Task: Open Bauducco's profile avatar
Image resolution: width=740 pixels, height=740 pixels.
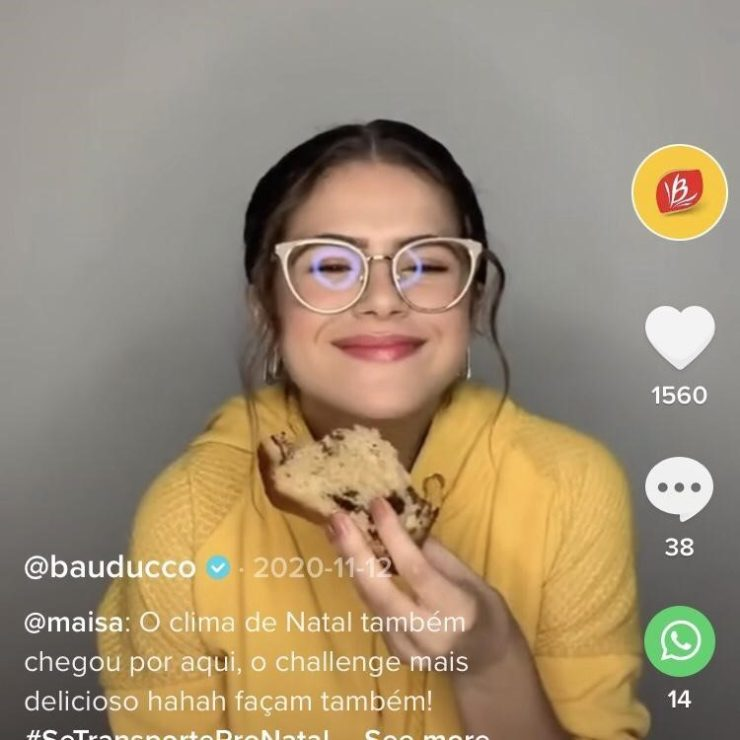Action: pos(679,192)
